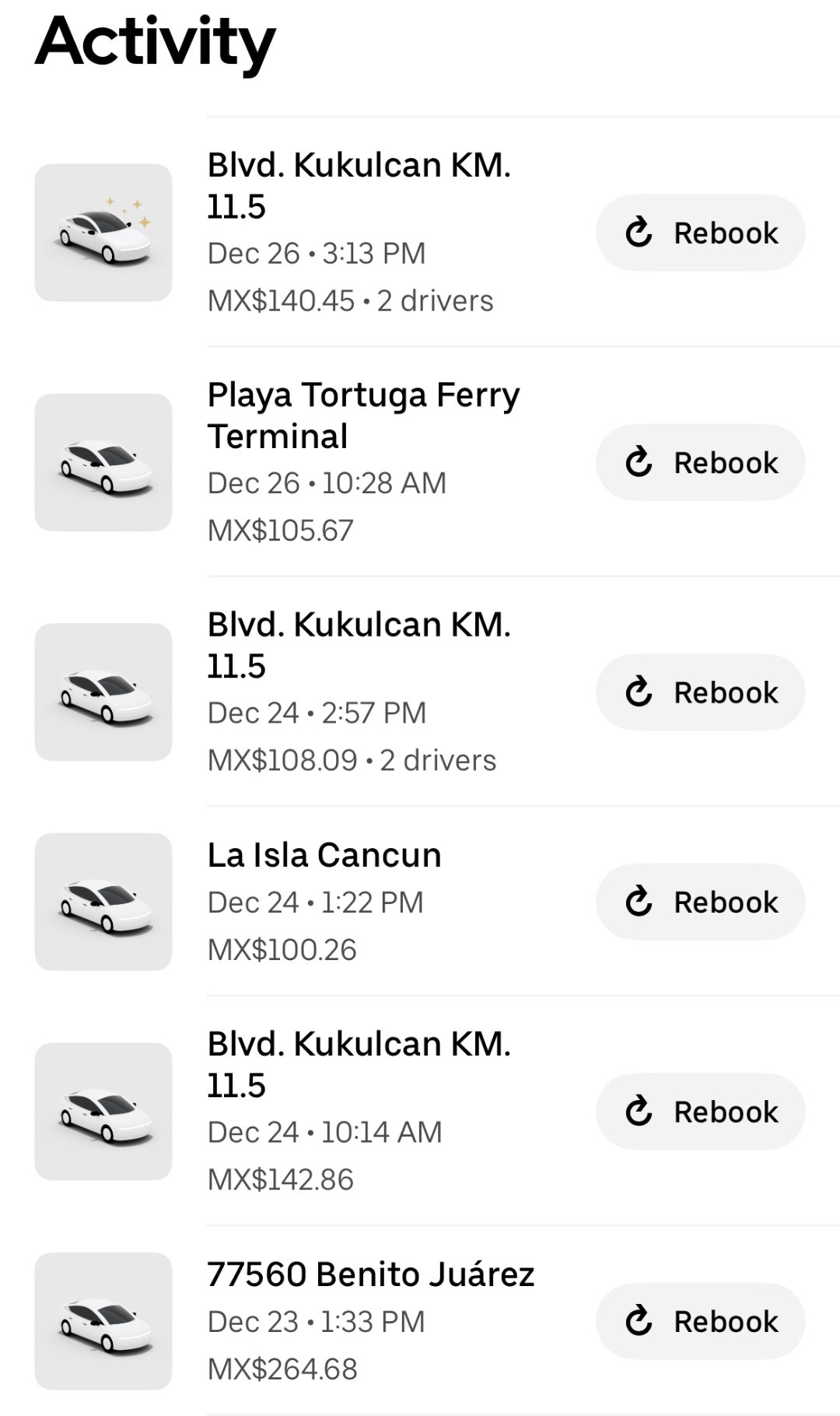
Task: View La Isla Cancun trip details
Action: click(x=324, y=901)
